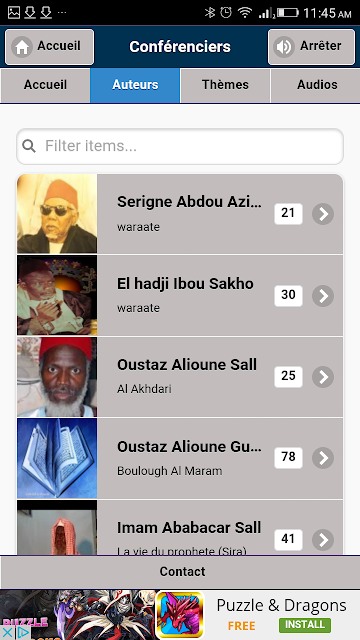Close the ad banner with X
Screen dimensions: 360x640
pyautogui.click(x=7, y=633)
